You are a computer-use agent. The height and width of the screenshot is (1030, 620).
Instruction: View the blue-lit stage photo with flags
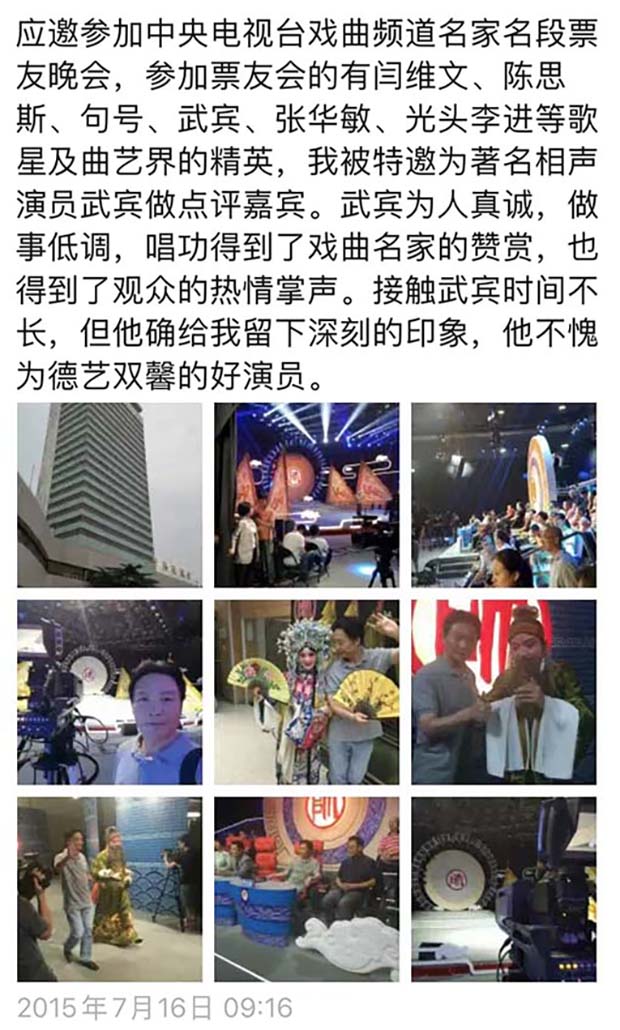[306, 494]
